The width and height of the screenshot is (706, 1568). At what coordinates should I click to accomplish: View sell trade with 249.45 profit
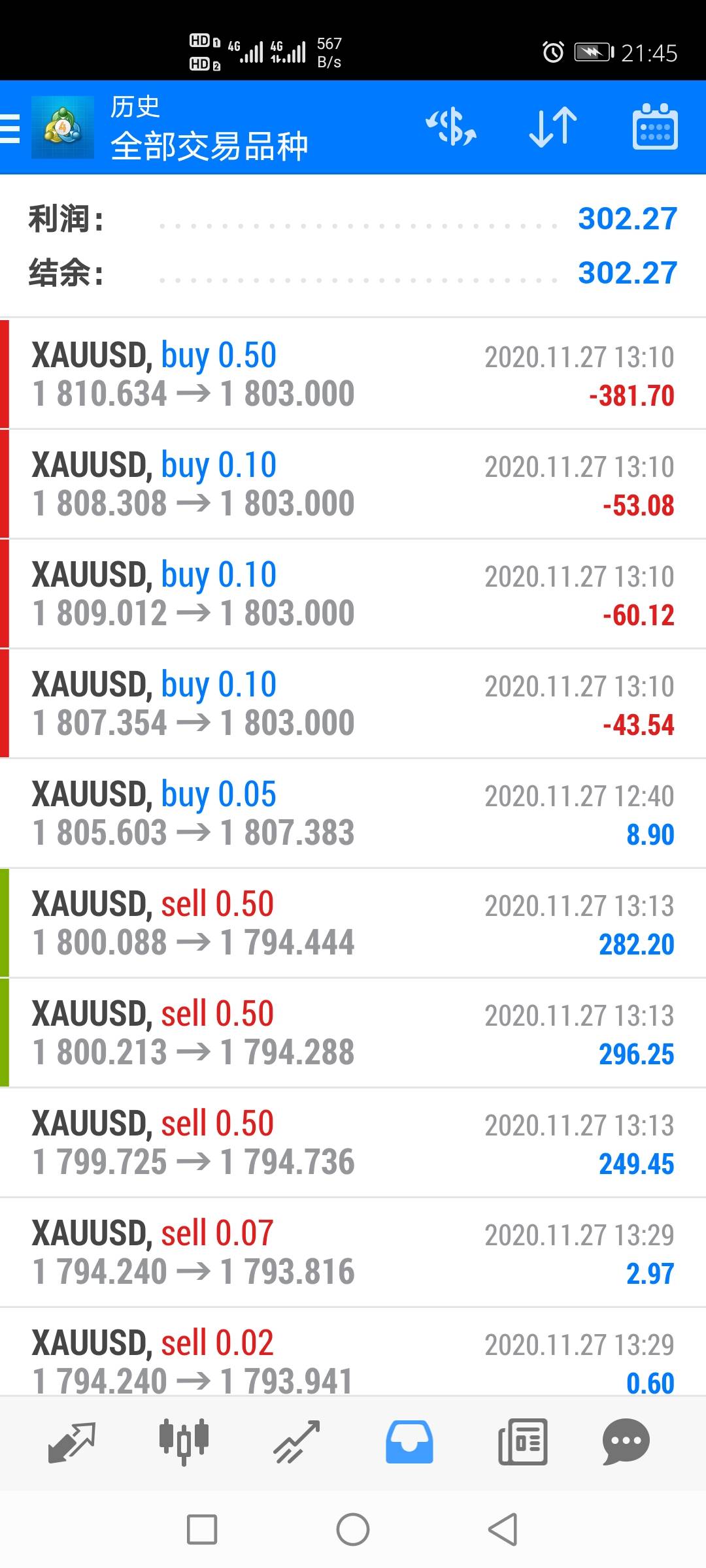[353, 1143]
